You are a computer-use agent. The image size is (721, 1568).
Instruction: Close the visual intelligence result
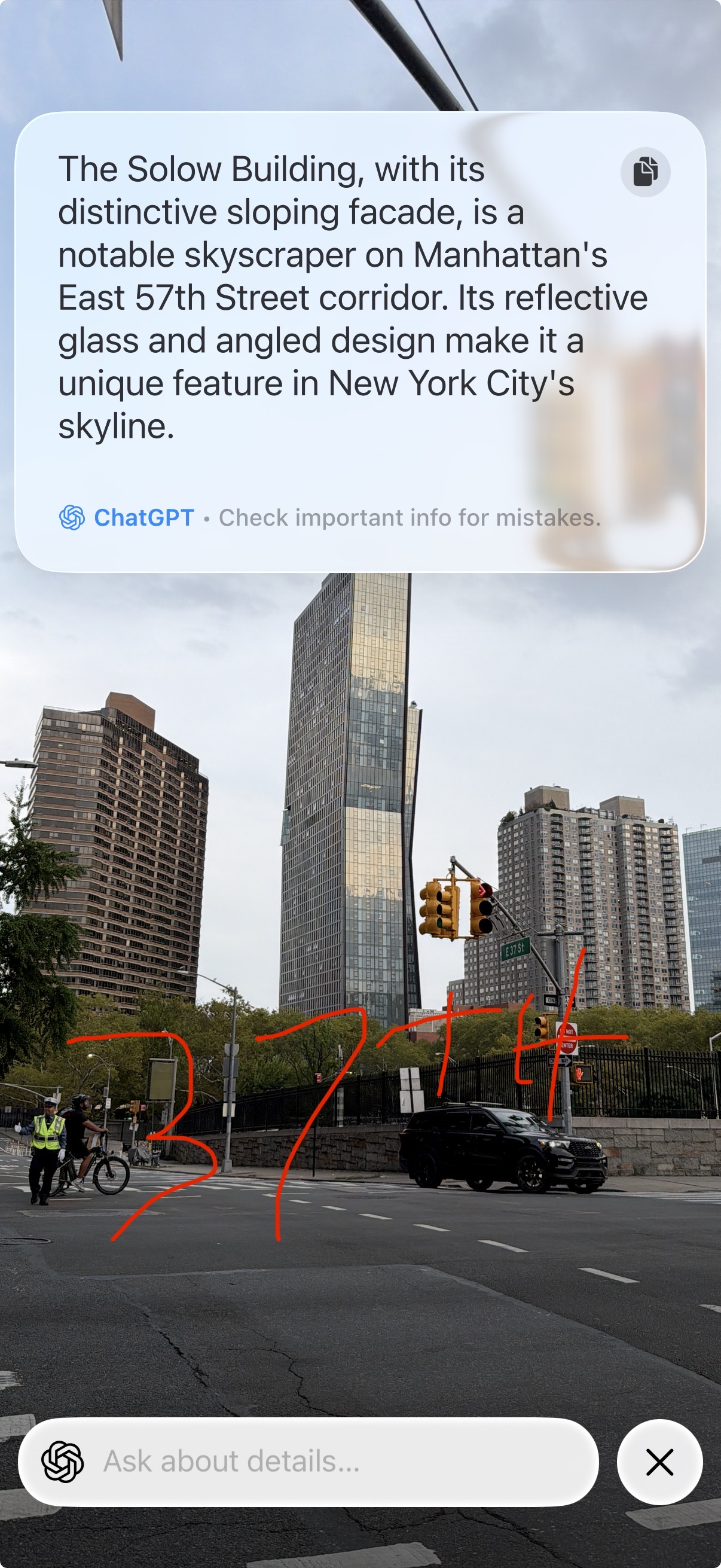coord(659,1462)
